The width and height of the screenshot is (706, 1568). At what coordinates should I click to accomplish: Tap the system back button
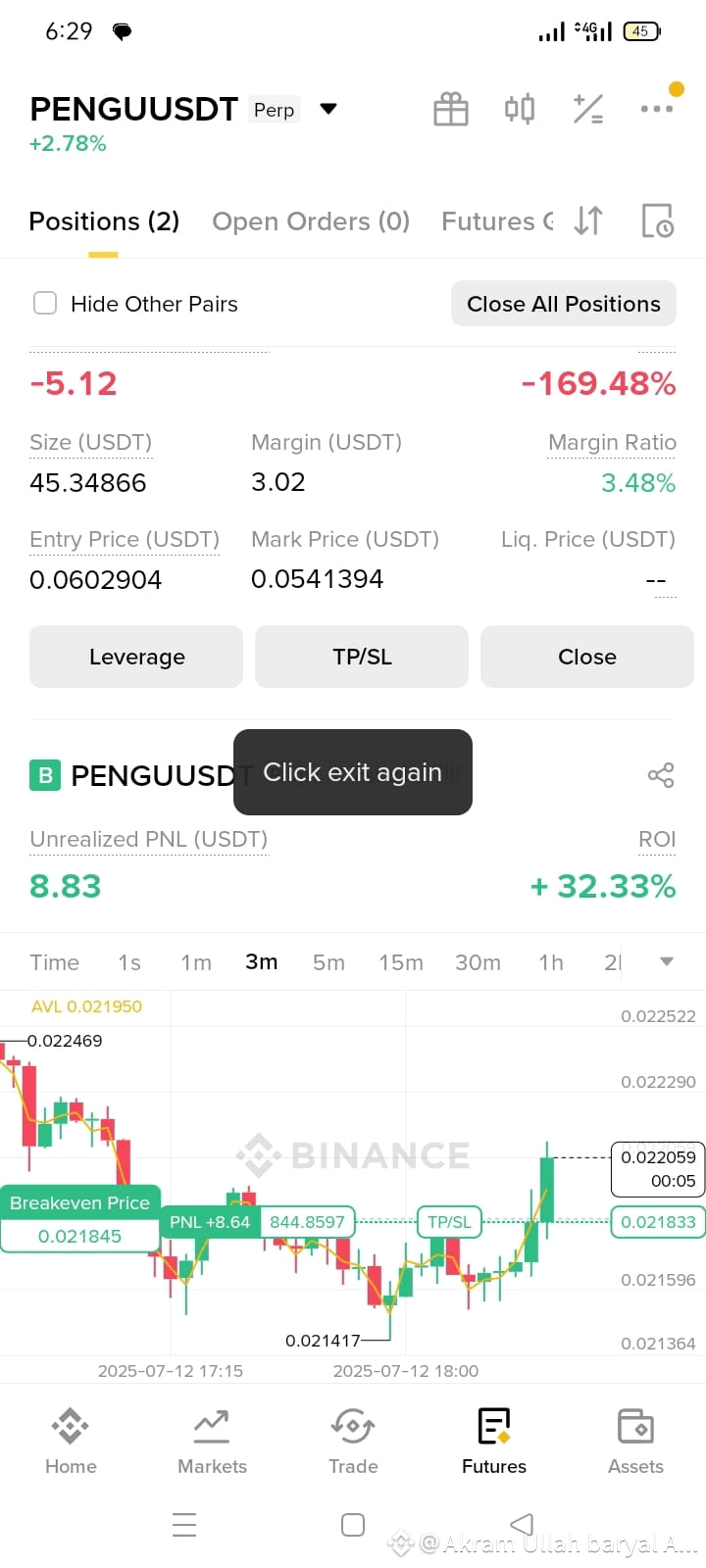click(522, 1524)
